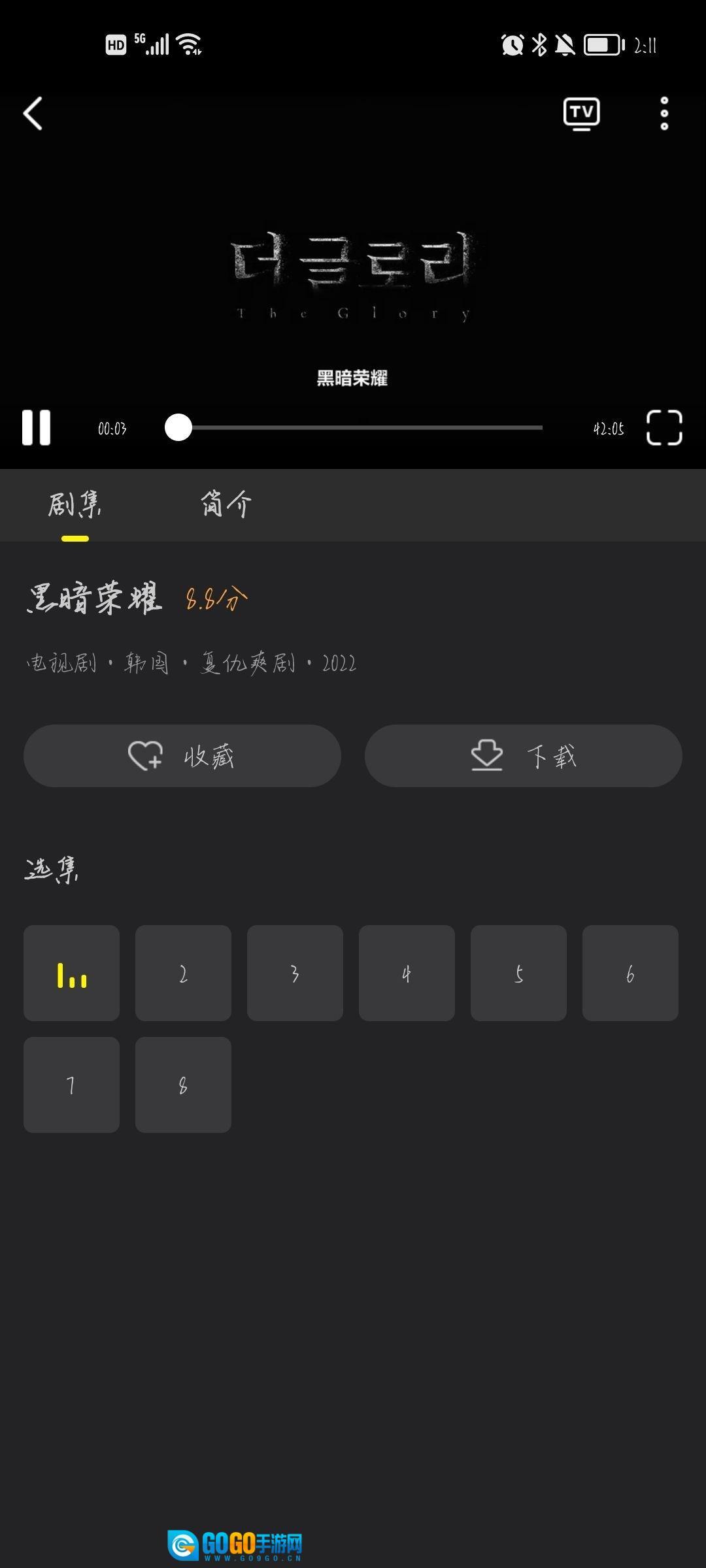Select episode 7
Screen dimensions: 706x1568
point(71,1085)
